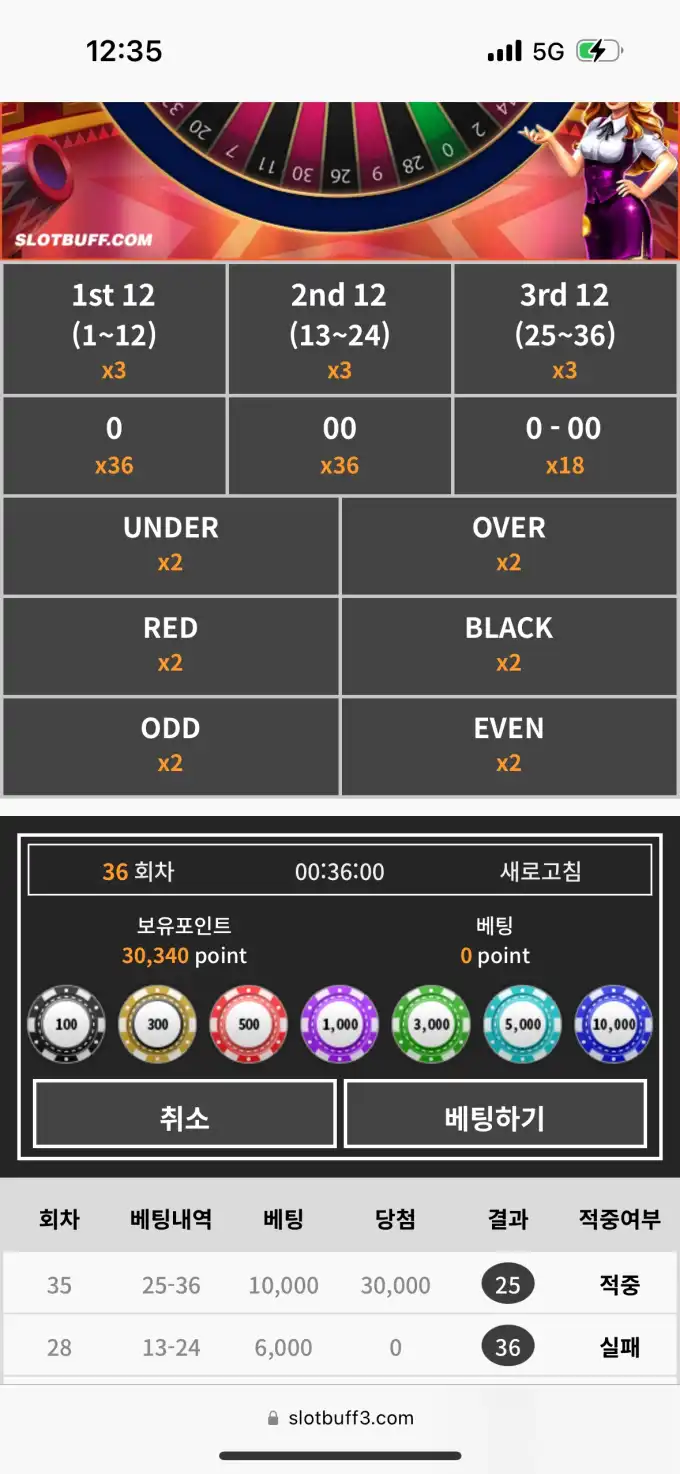Viewport: 680px width, 1474px height.
Task: Confirm the bet with 베팅하기
Action: click(x=495, y=1114)
